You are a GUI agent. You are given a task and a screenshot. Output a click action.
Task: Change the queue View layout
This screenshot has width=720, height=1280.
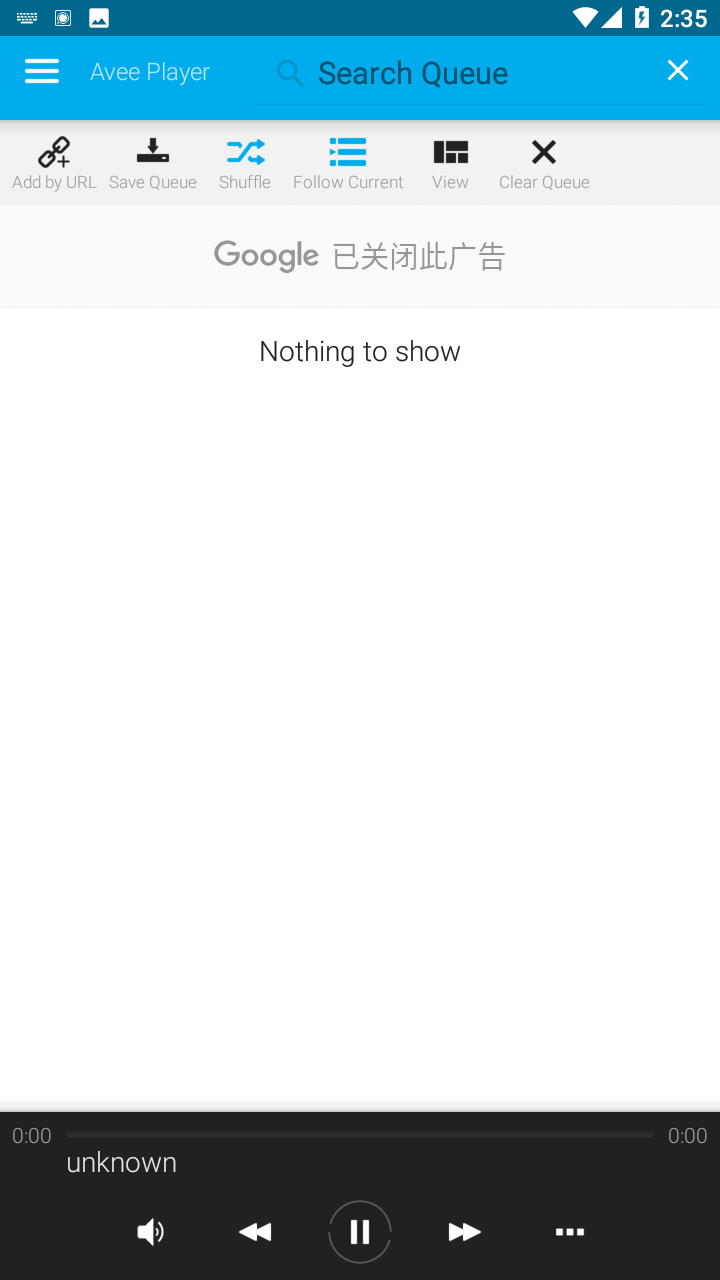[450, 163]
